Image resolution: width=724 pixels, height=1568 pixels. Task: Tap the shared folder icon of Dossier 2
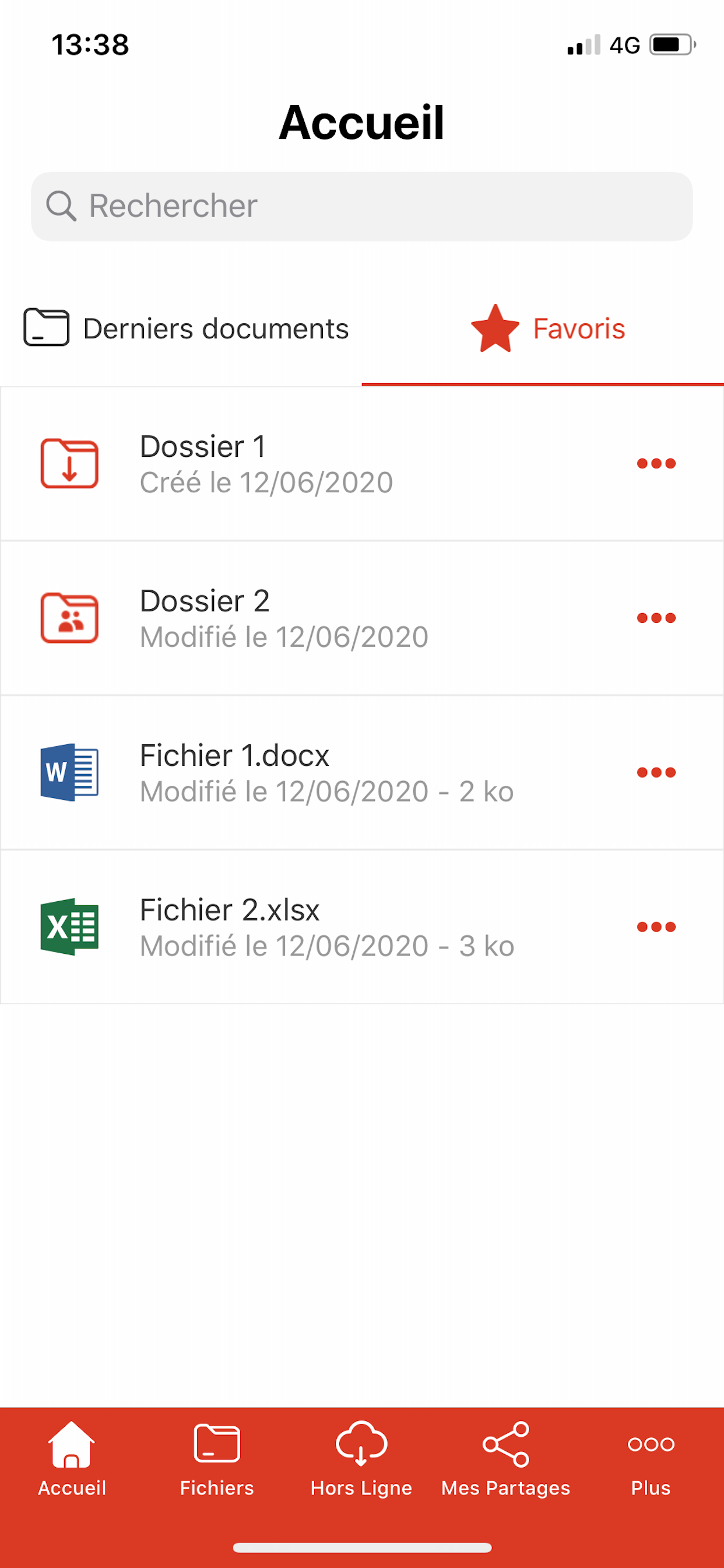pos(69,617)
